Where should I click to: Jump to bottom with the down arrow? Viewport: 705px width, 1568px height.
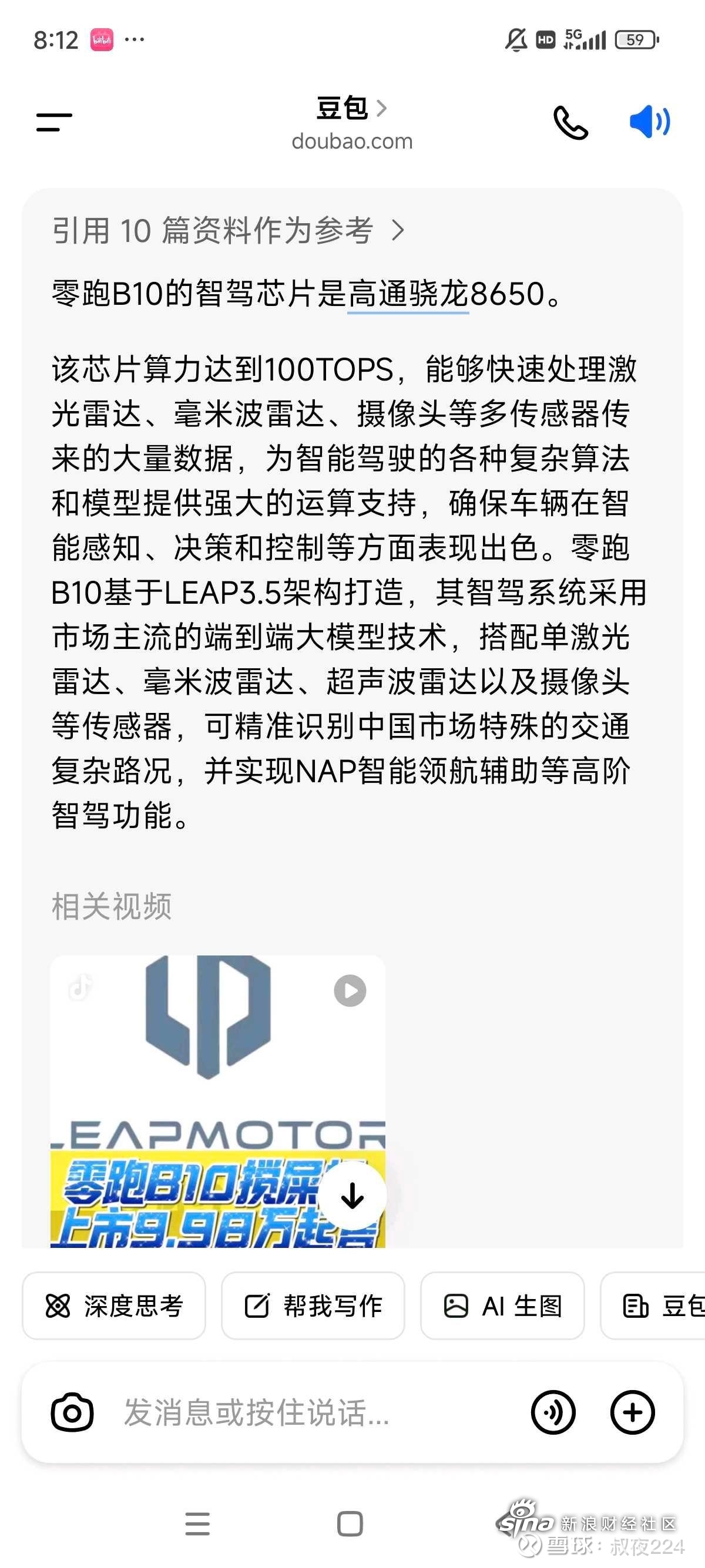[x=352, y=1197]
